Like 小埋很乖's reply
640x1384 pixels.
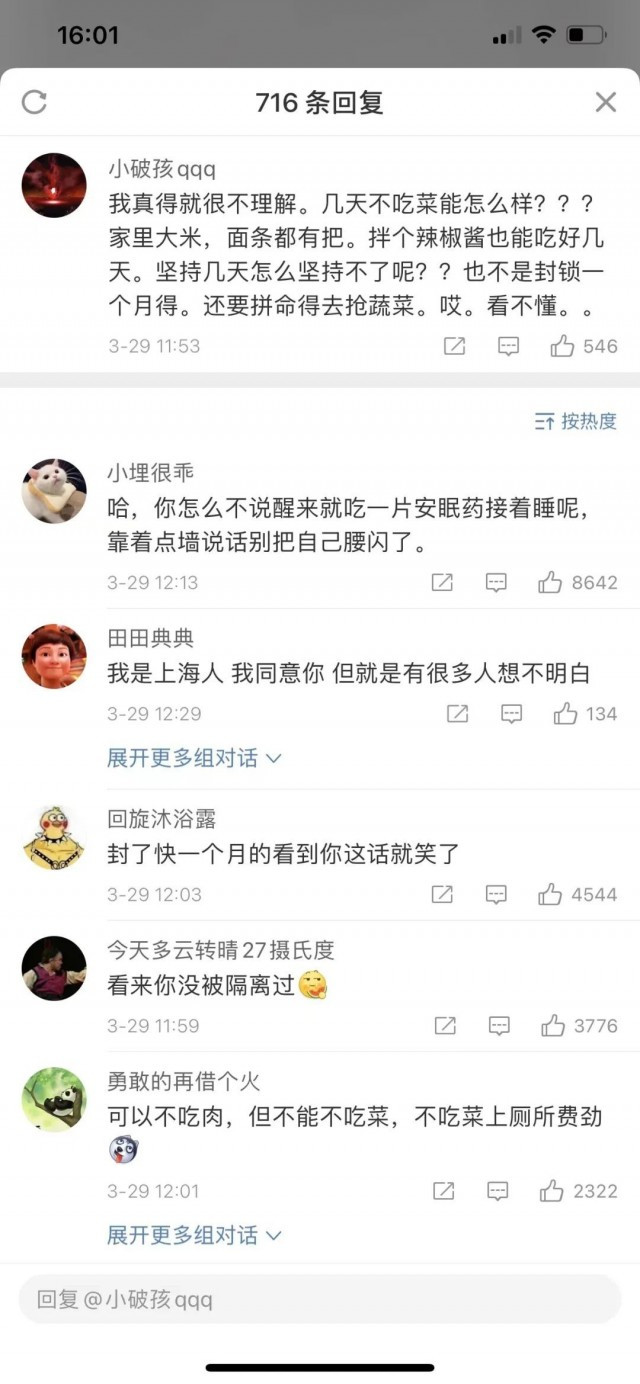click(x=550, y=582)
